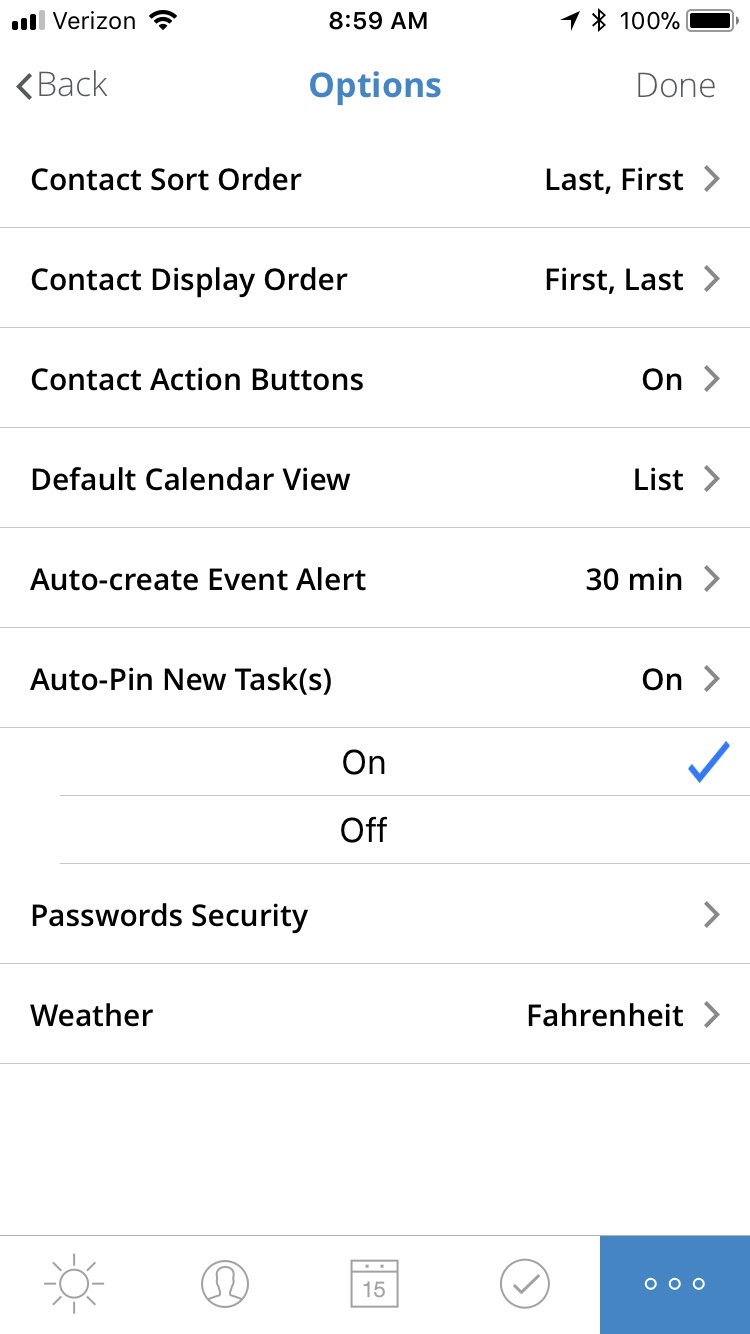Go back from Options
This screenshot has width=750, height=1334.
pyautogui.click(x=62, y=85)
